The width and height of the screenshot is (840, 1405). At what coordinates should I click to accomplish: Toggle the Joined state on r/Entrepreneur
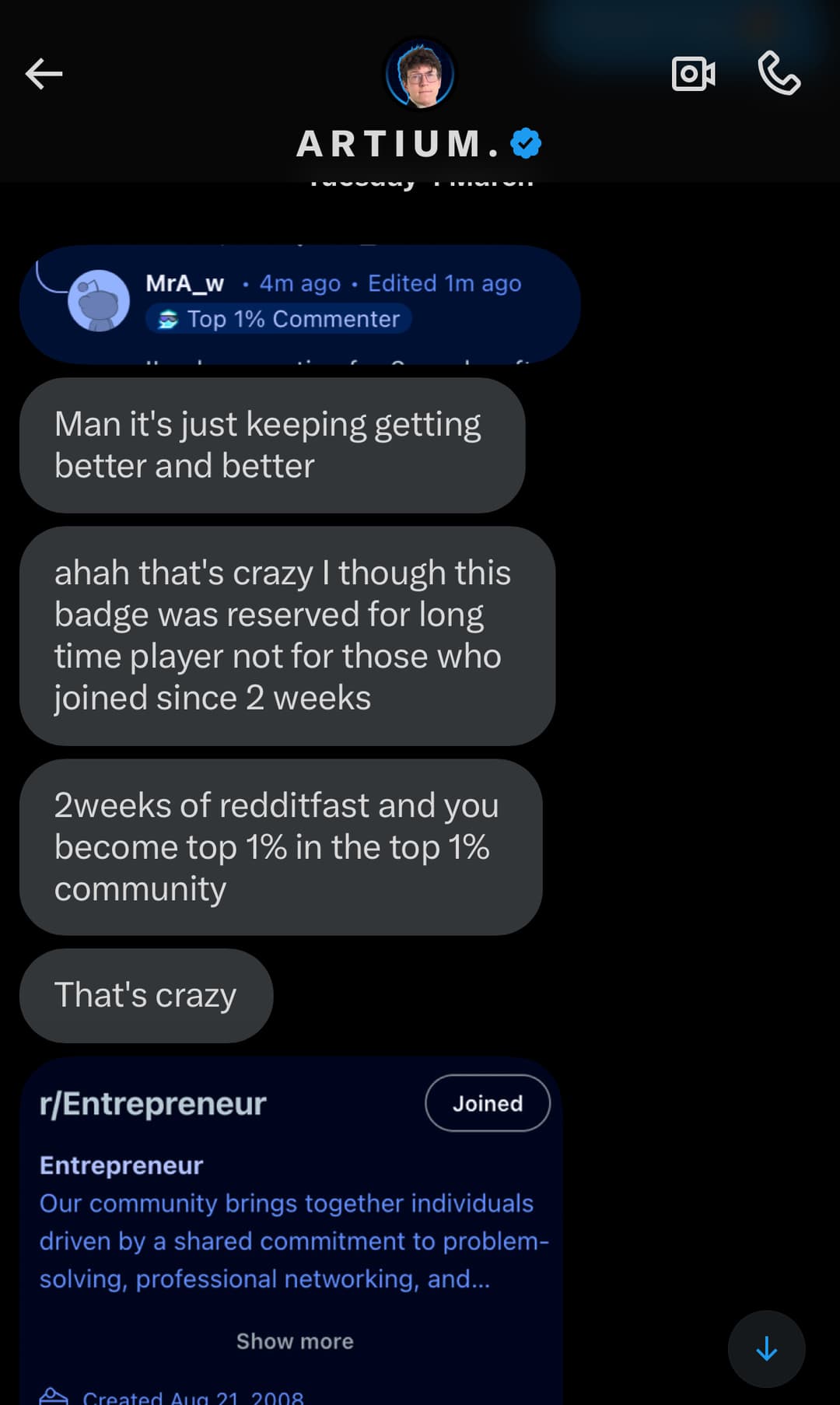[487, 1102]
